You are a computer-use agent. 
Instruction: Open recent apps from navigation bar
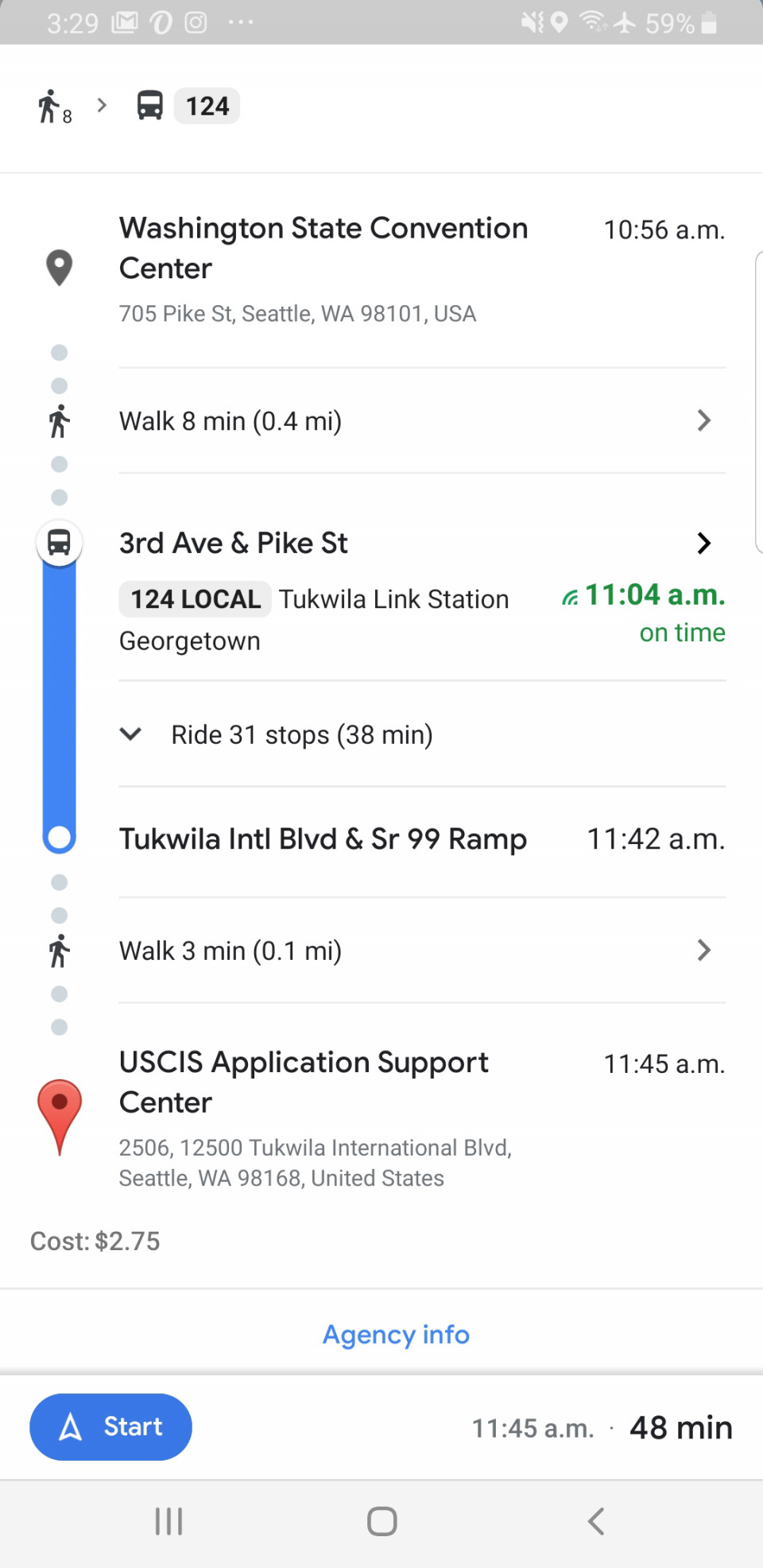tap(168, 1522)
